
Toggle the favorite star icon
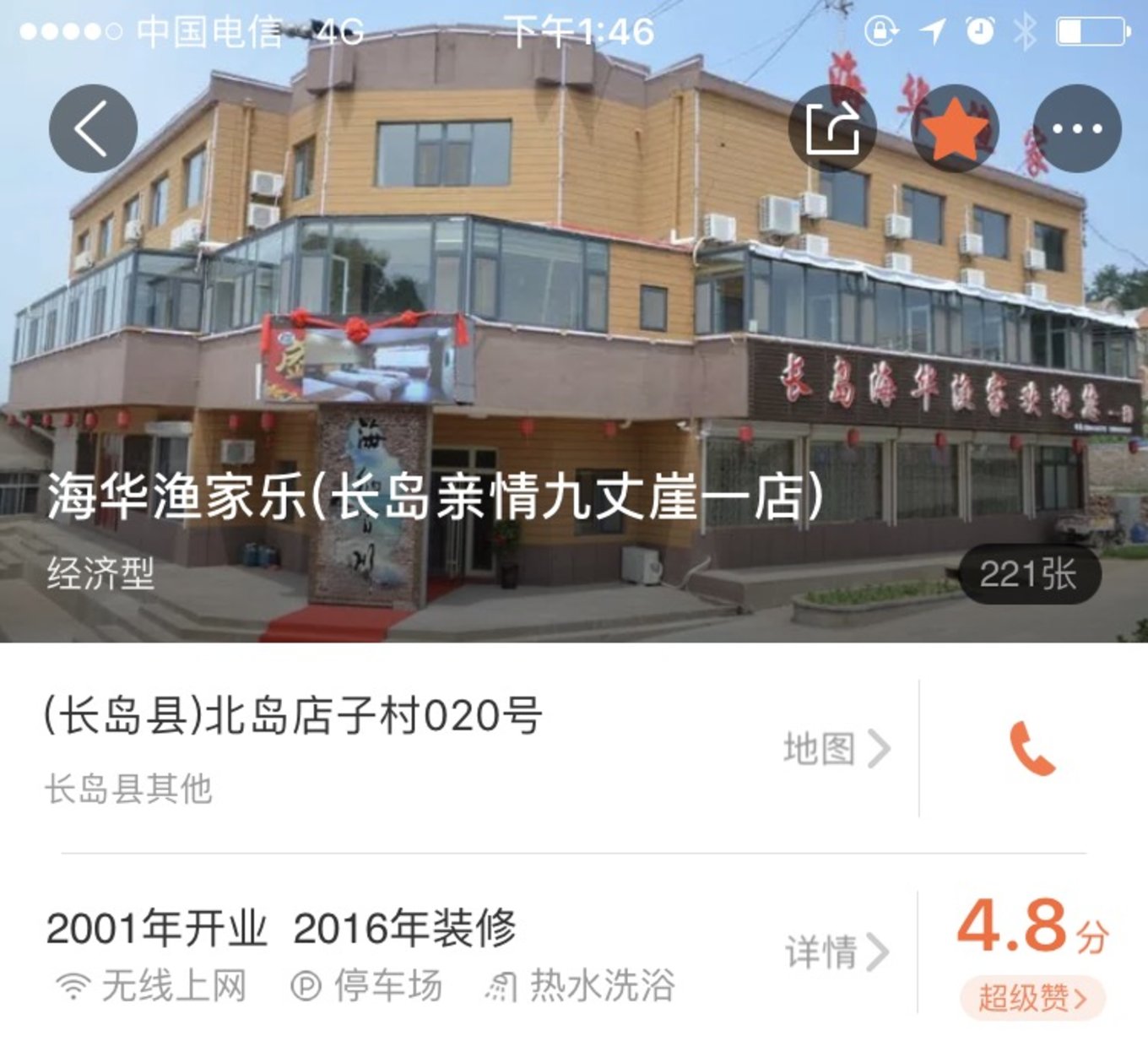(x=955, y=129)
